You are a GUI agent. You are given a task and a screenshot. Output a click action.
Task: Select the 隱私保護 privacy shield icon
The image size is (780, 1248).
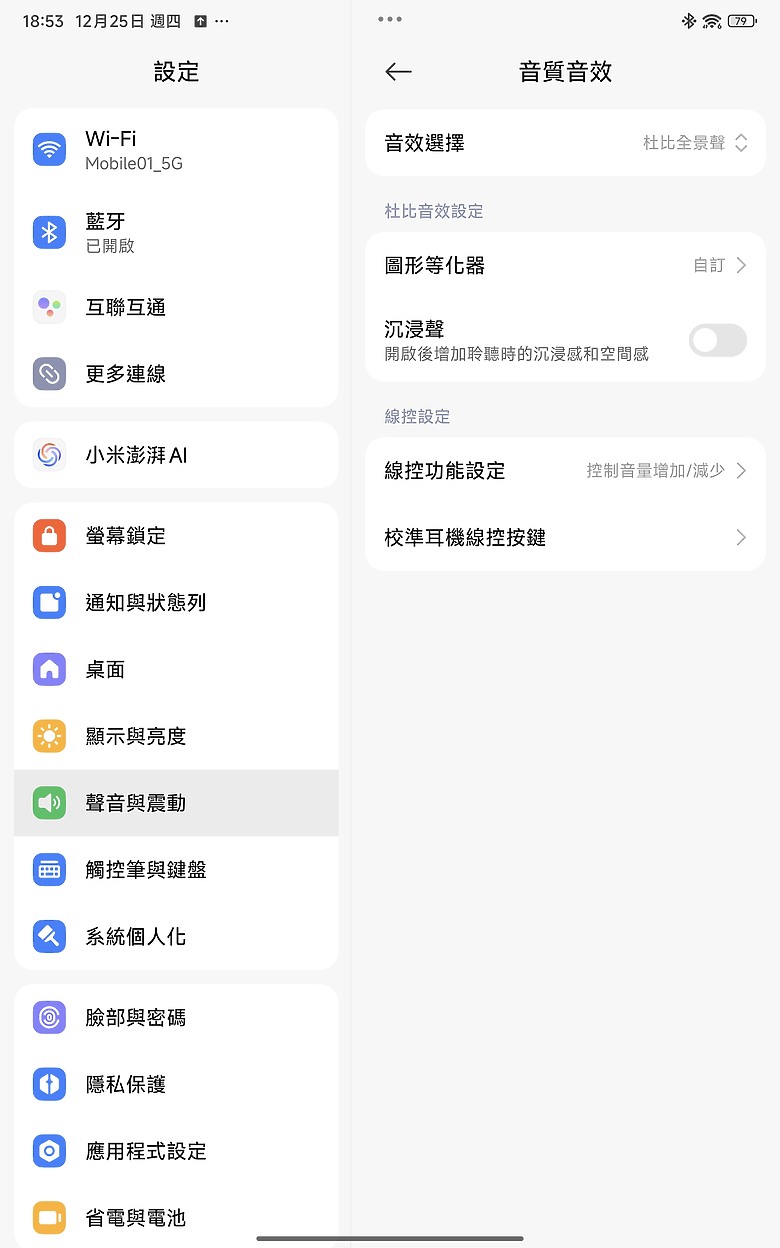coord(48,1084)
